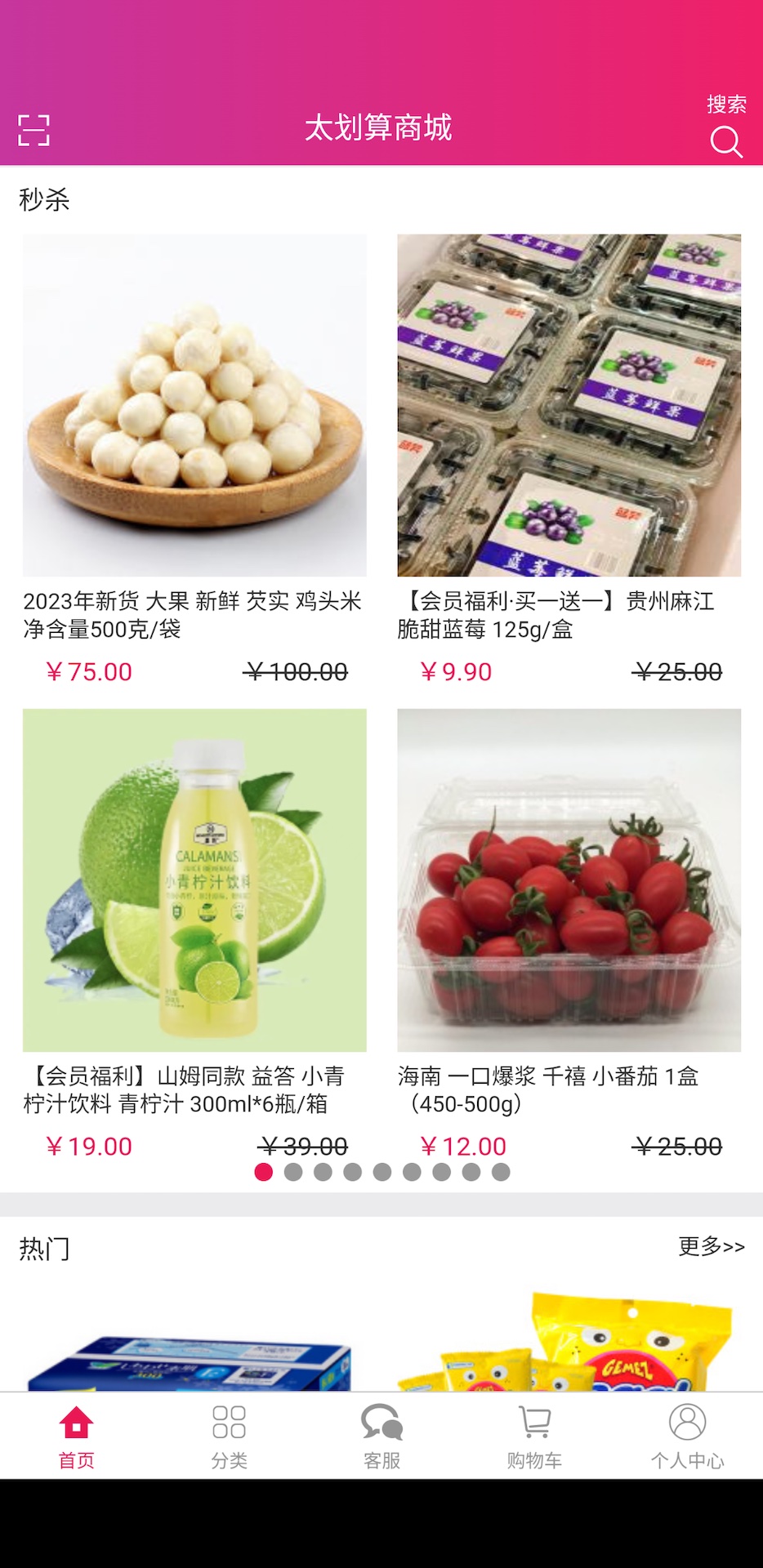Select the third carousel indicator dot
763x1568 pixels.
[x=321, y=1173]
